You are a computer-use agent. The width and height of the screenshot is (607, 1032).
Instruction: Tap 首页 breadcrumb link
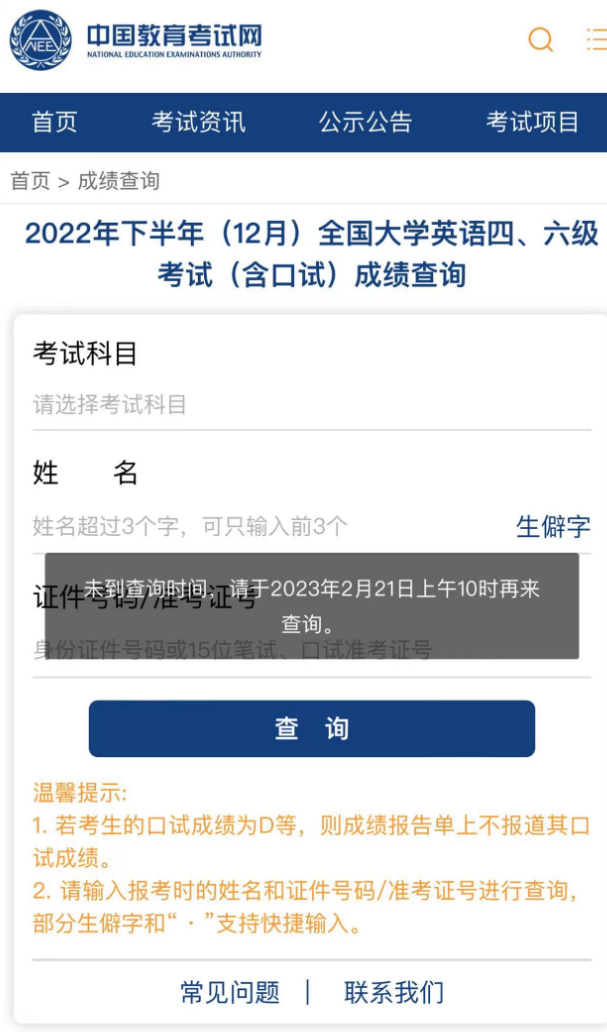30,181
